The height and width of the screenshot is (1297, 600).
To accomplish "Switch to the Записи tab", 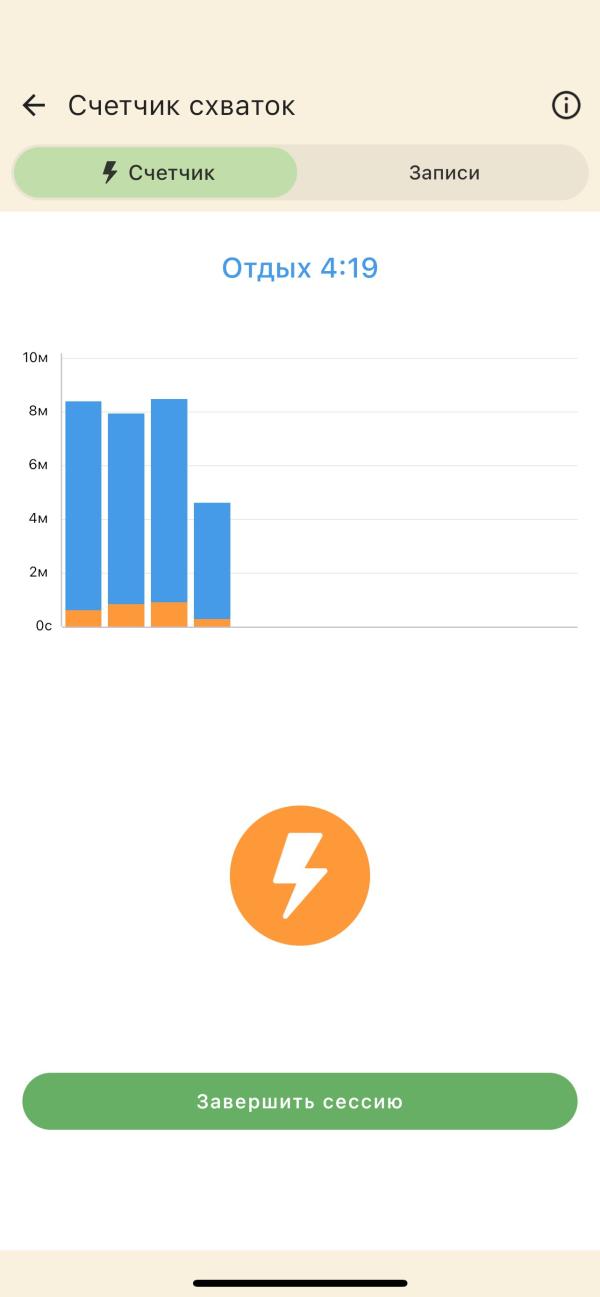I will point(444,173).
